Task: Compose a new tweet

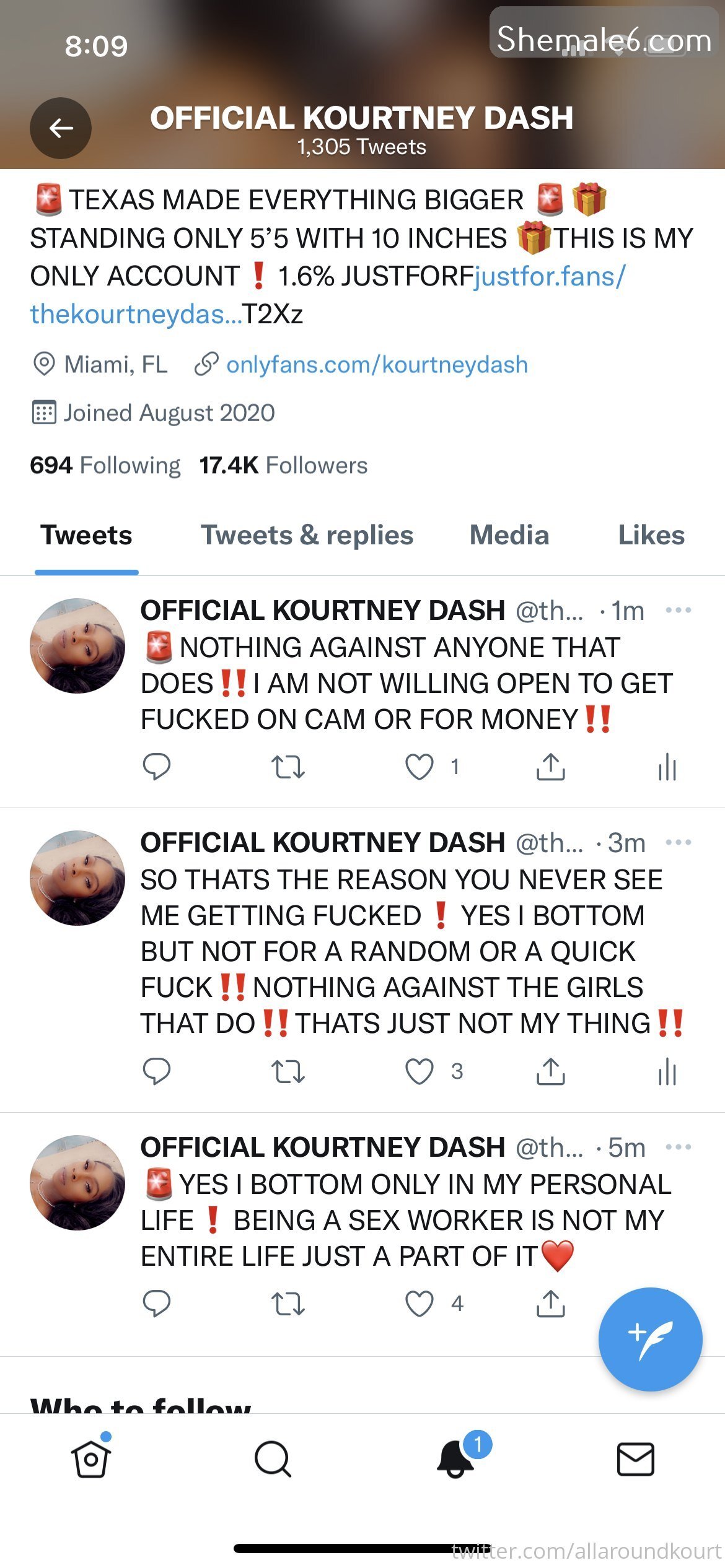Action: tap(650, 1339)
